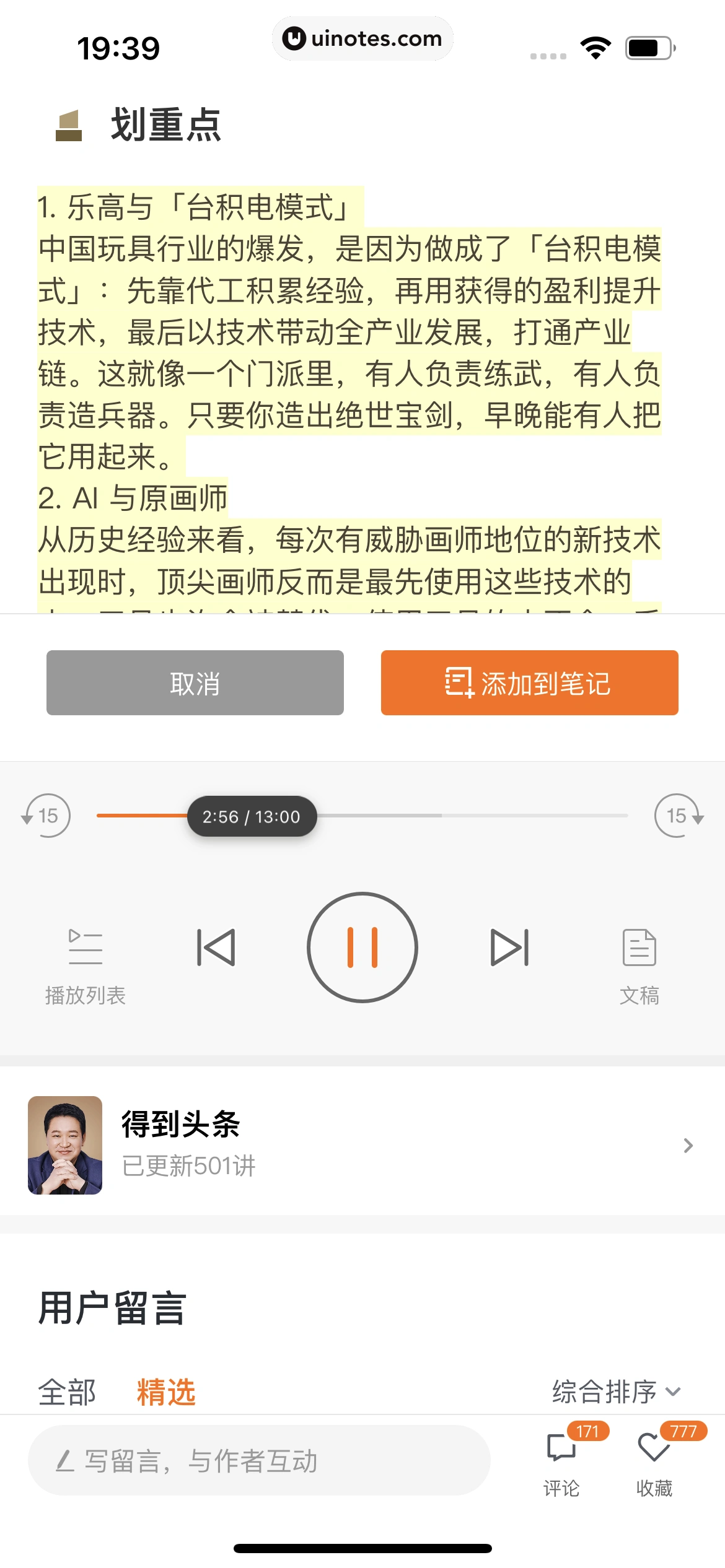Tap 添加到笔记 to save highlights
Image resolution: width=725 pixels, height=1568 pixels.
tap(529, 683)
